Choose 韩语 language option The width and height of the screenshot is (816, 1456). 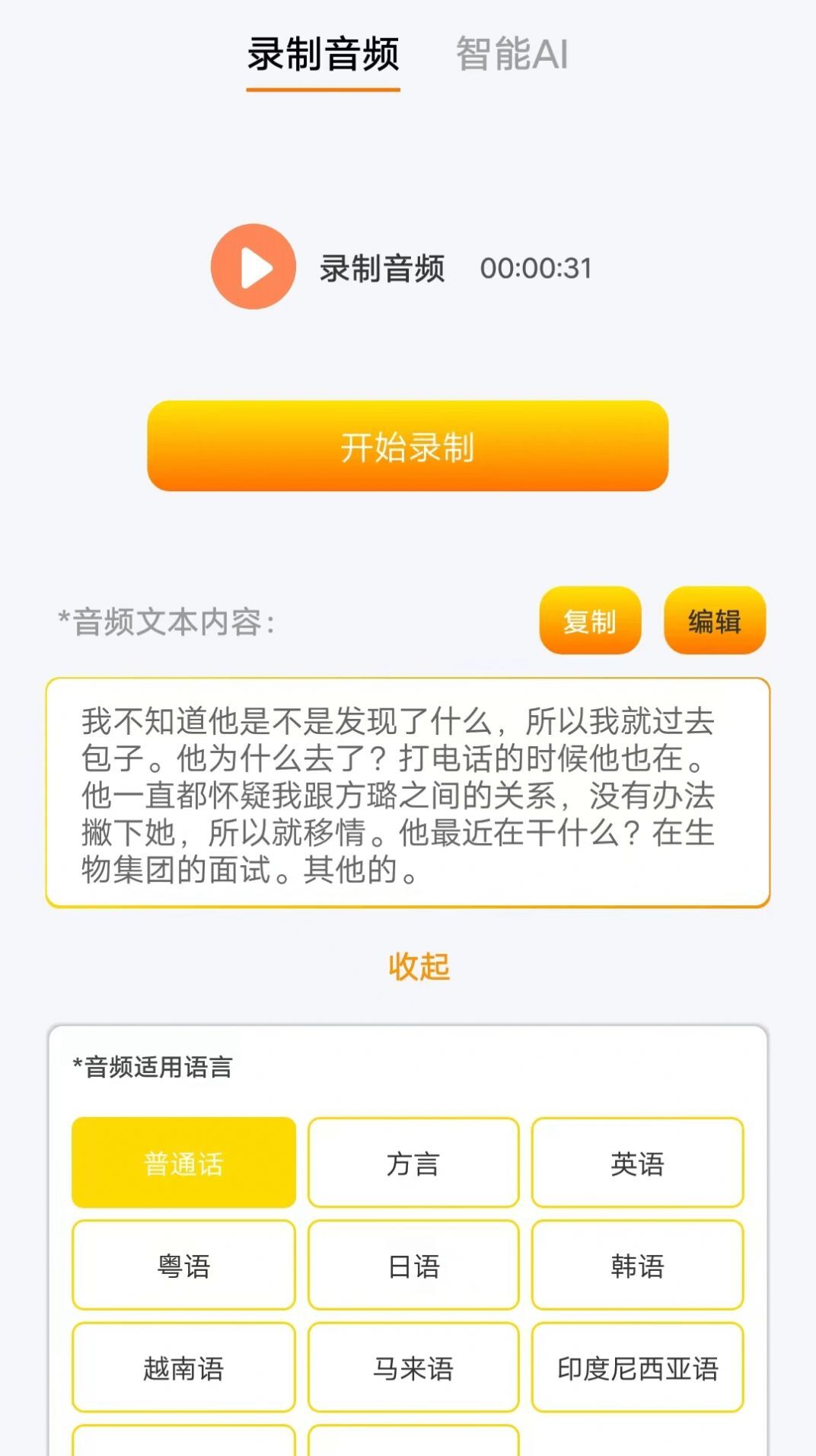(637, 1266)
